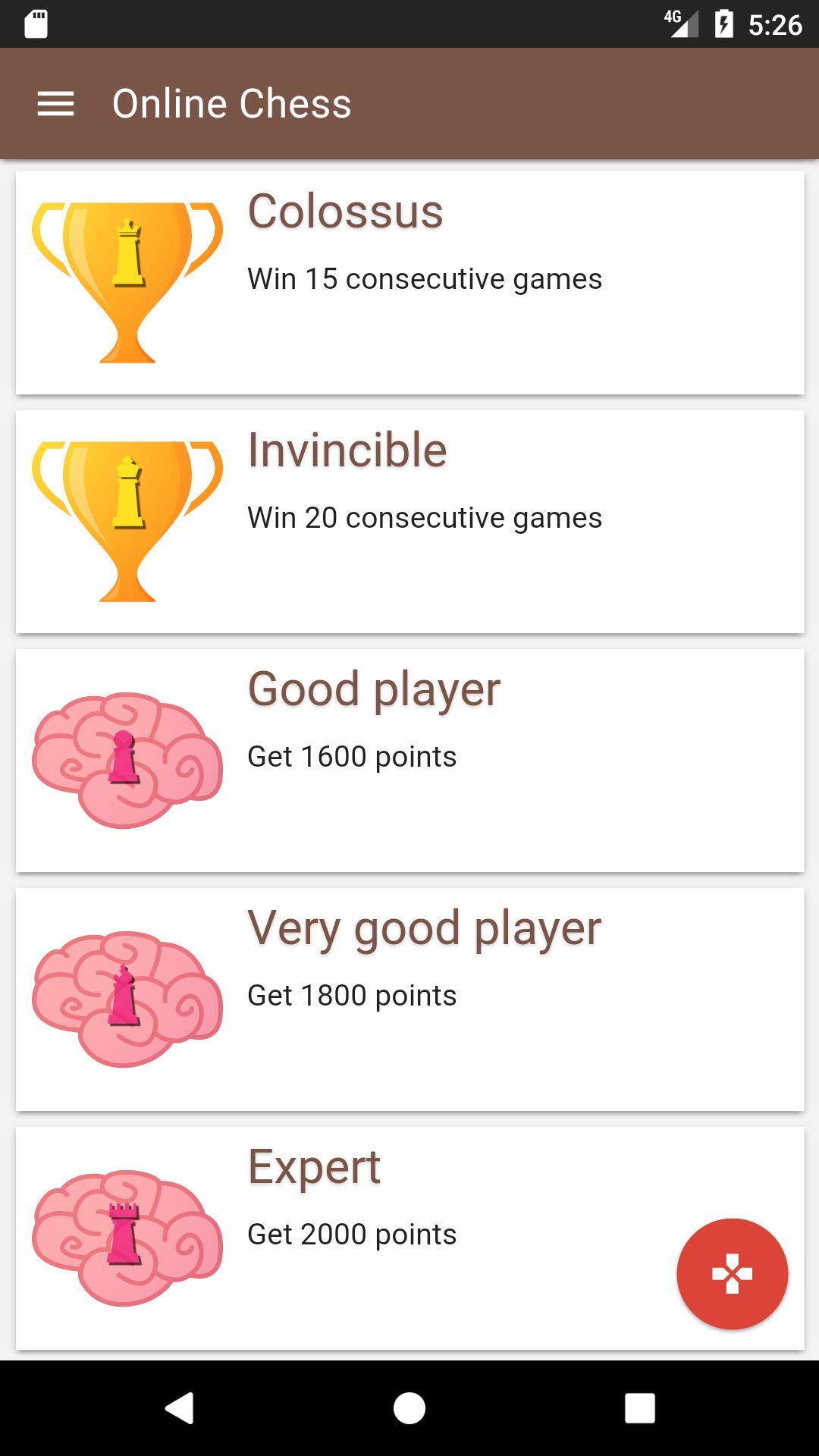The height and width of the screenshot is (1456, 819).
Task: Tap the SD card status icon
Action: coord(36,23)
